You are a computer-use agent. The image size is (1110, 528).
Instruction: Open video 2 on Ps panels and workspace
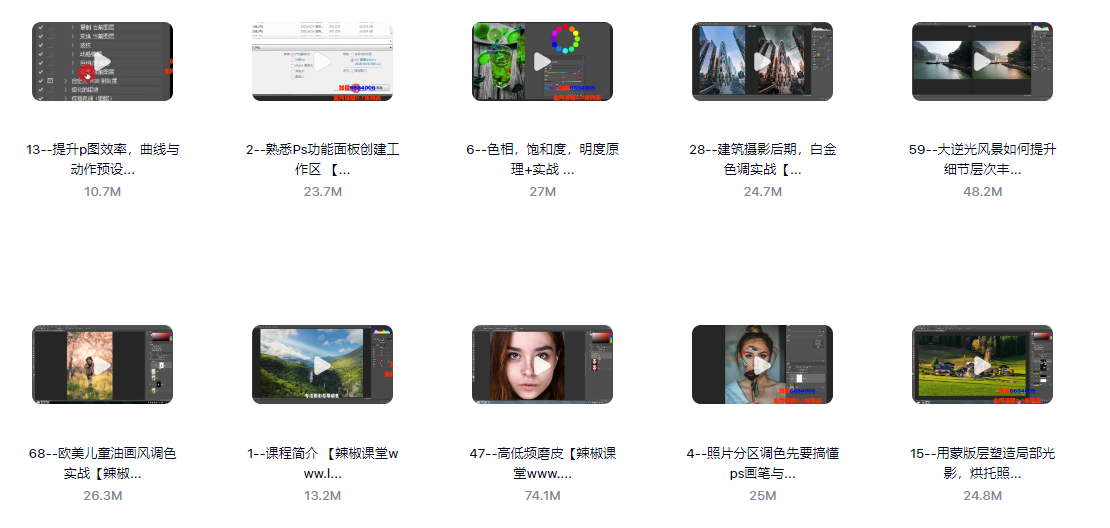tap(322, 62)
